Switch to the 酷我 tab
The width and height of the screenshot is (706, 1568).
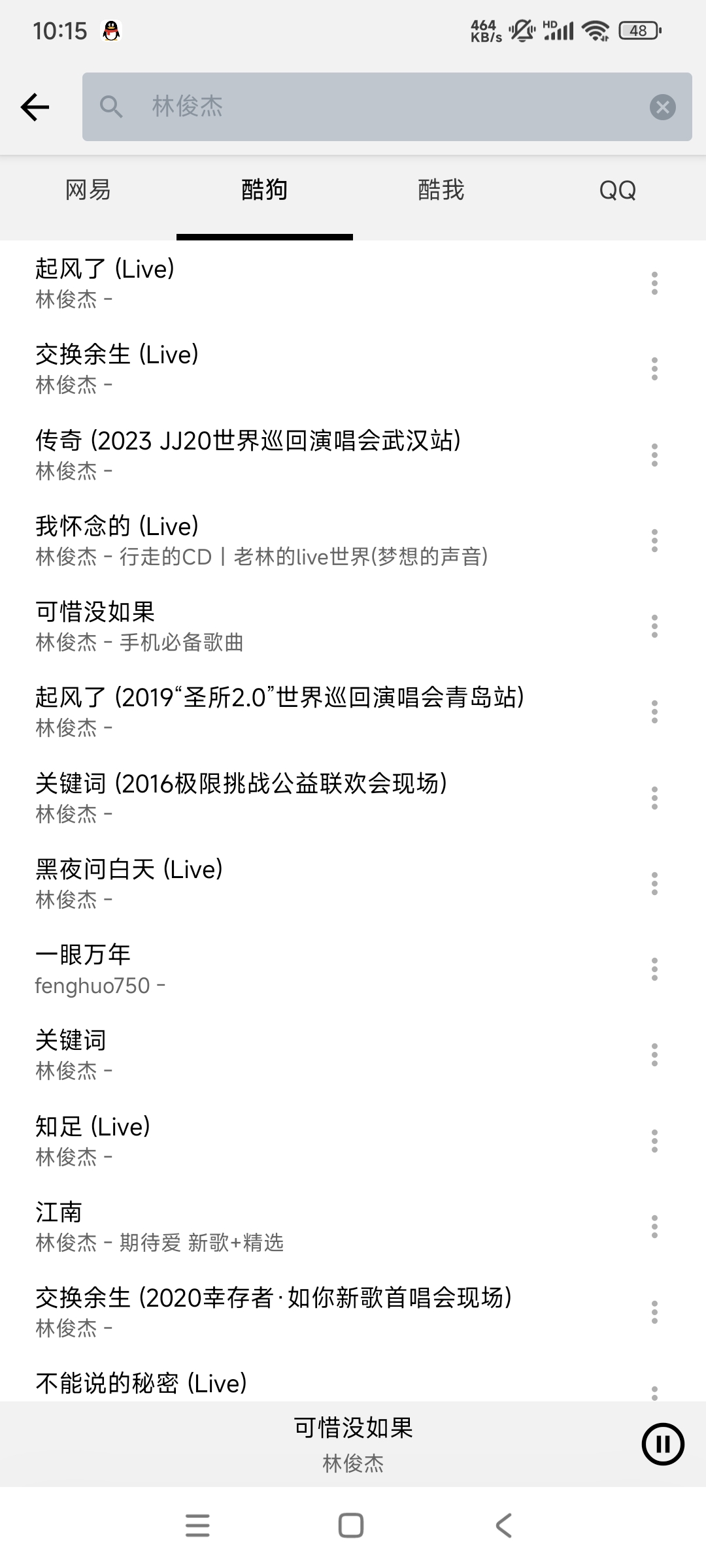tap(441, 191)
